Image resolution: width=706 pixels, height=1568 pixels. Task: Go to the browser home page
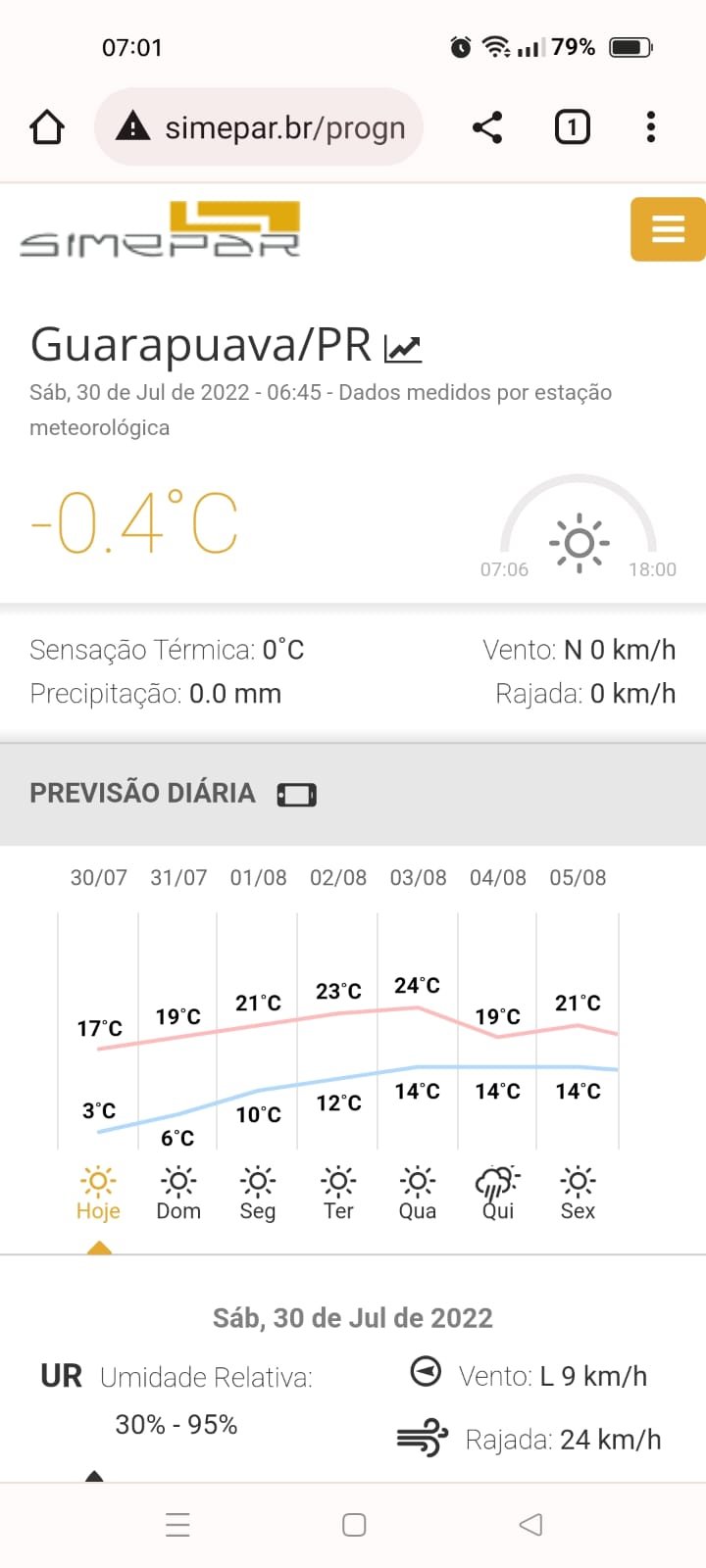(47, 127)
